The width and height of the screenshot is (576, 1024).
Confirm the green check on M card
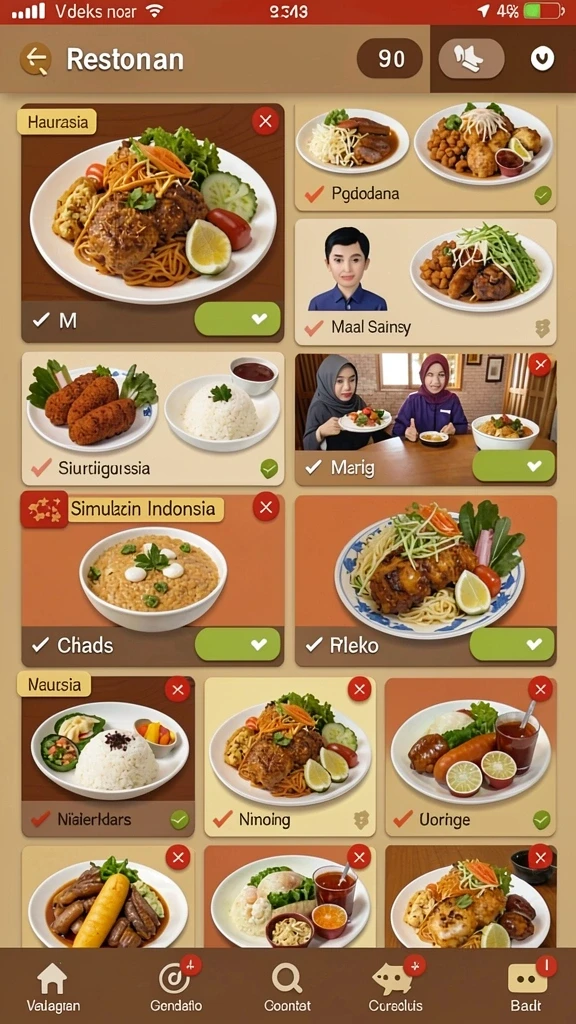point(237,319)
